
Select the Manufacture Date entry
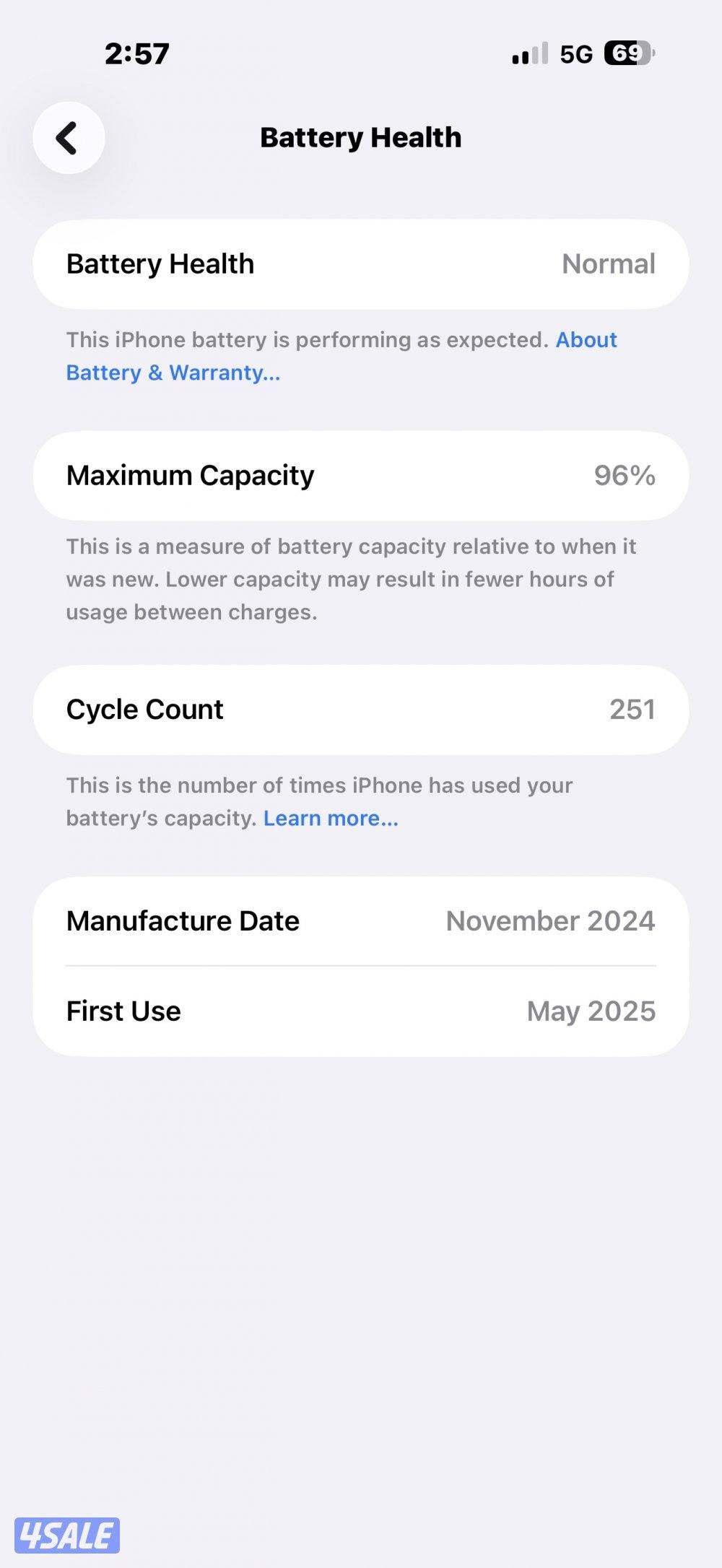[361, 921]
